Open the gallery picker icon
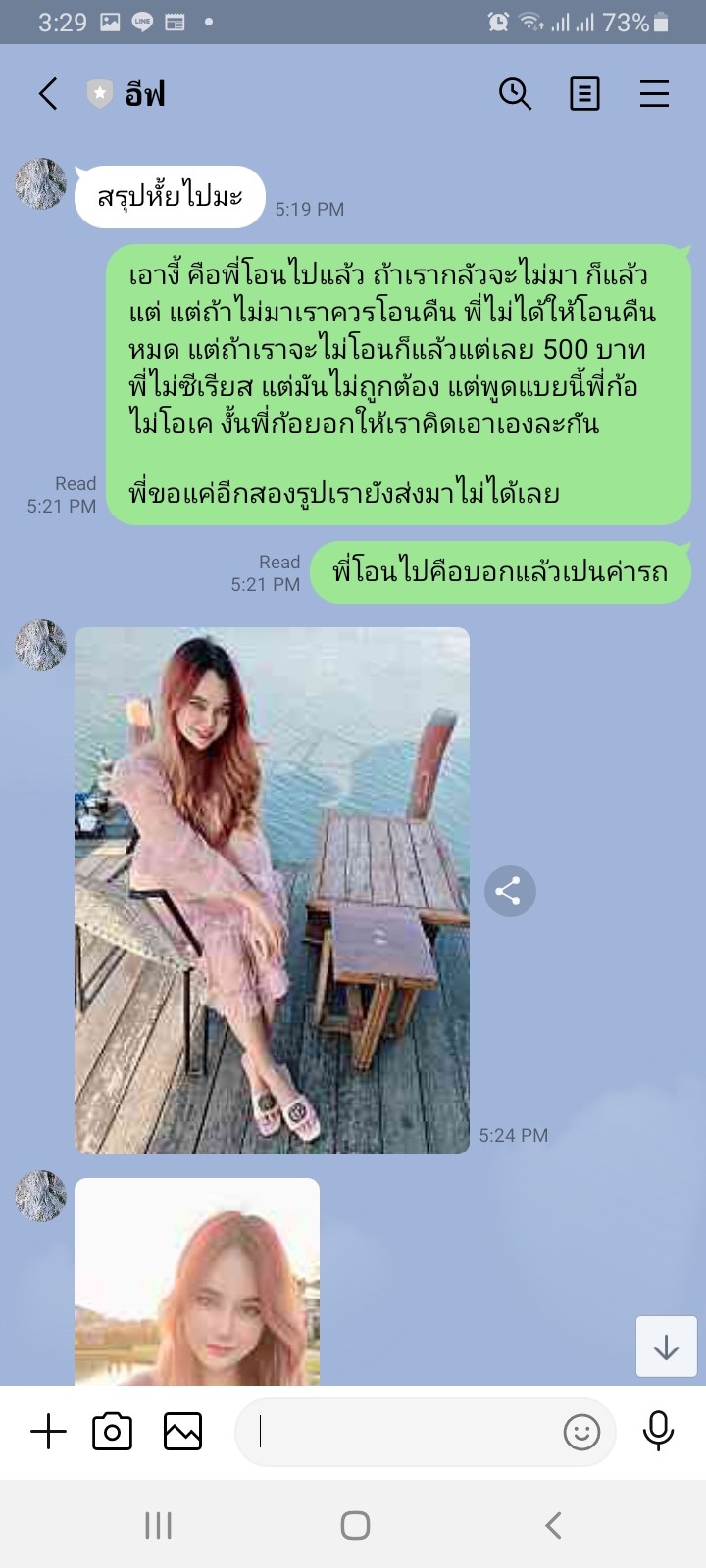The image size is (706, 1568). point(182,1432)
